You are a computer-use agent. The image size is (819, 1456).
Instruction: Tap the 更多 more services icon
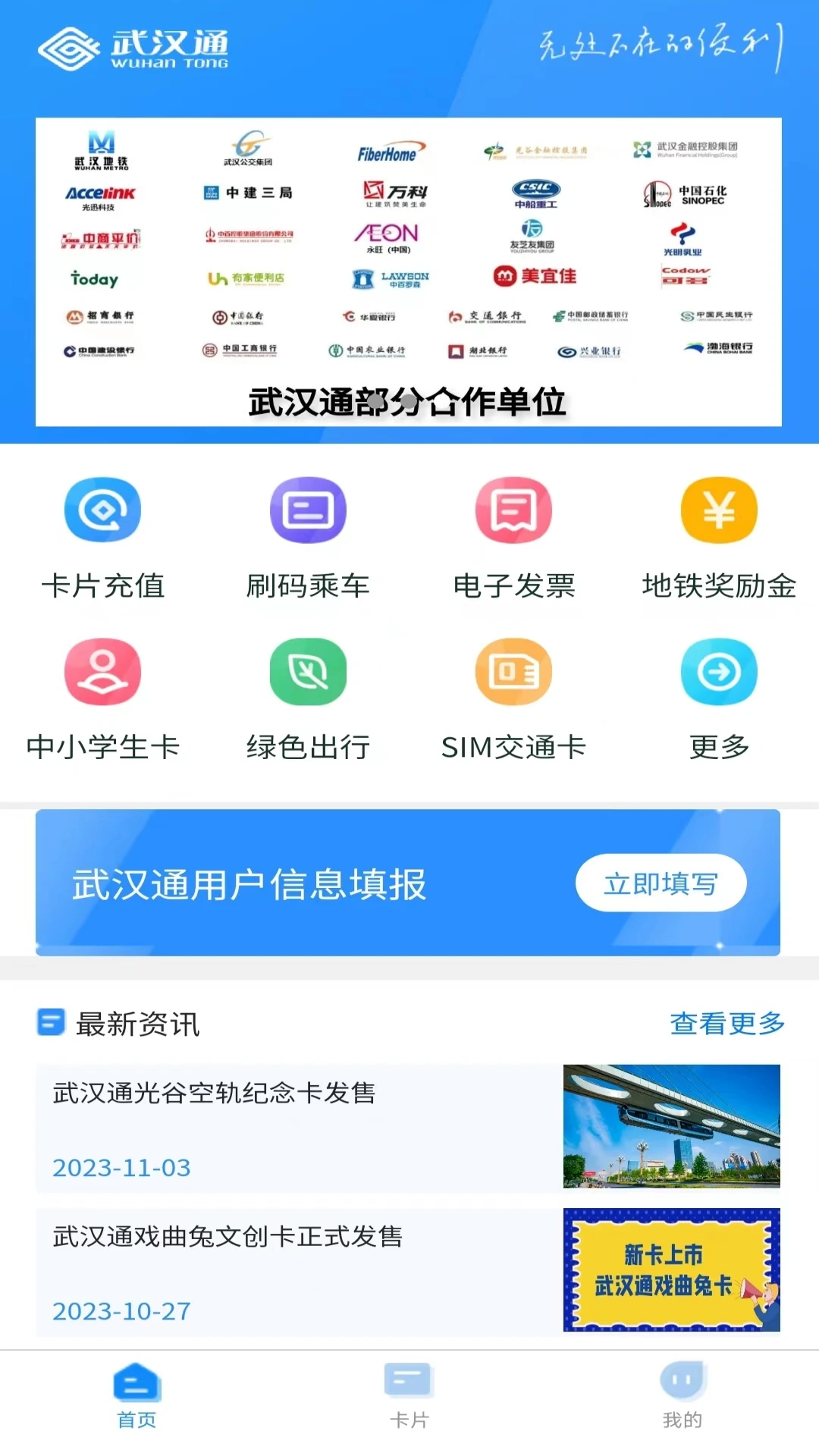click(x=718, y=672)
